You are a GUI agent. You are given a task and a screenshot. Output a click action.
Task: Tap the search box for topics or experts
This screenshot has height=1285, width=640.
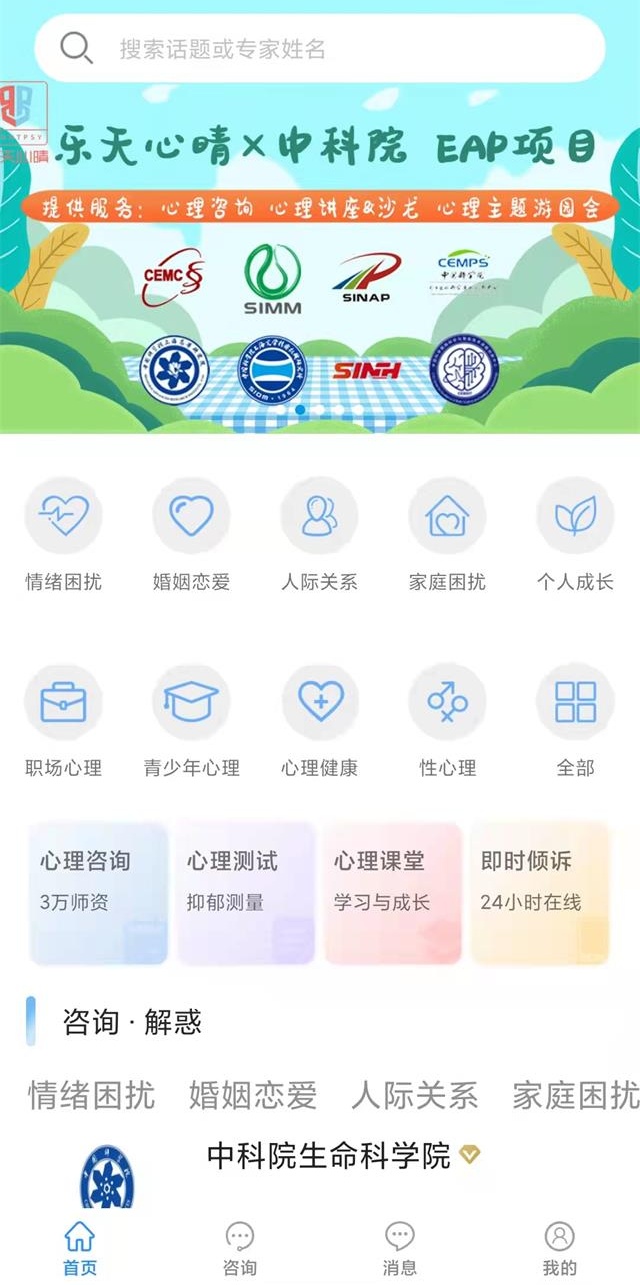coord(320,48)
